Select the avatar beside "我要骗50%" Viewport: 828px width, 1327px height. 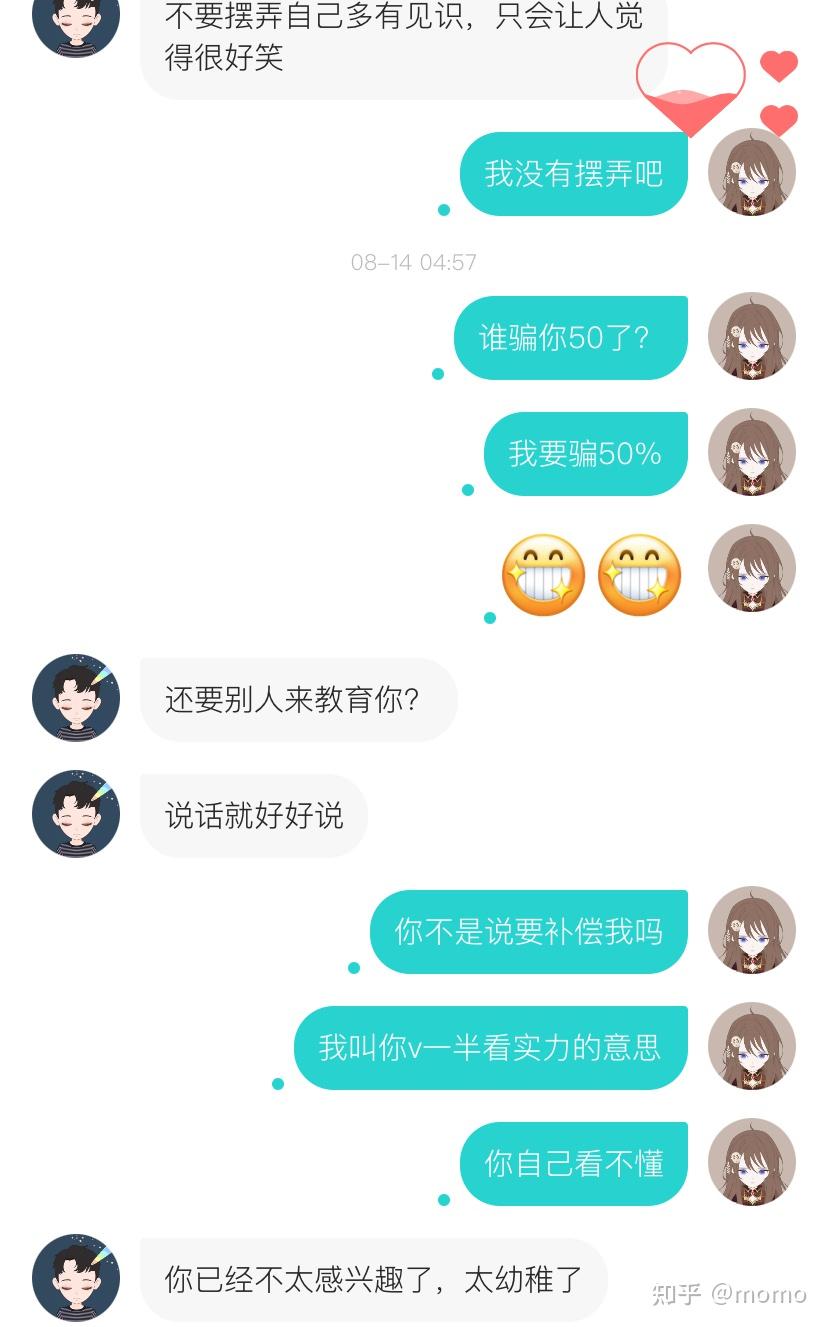[x=752, y=452]
